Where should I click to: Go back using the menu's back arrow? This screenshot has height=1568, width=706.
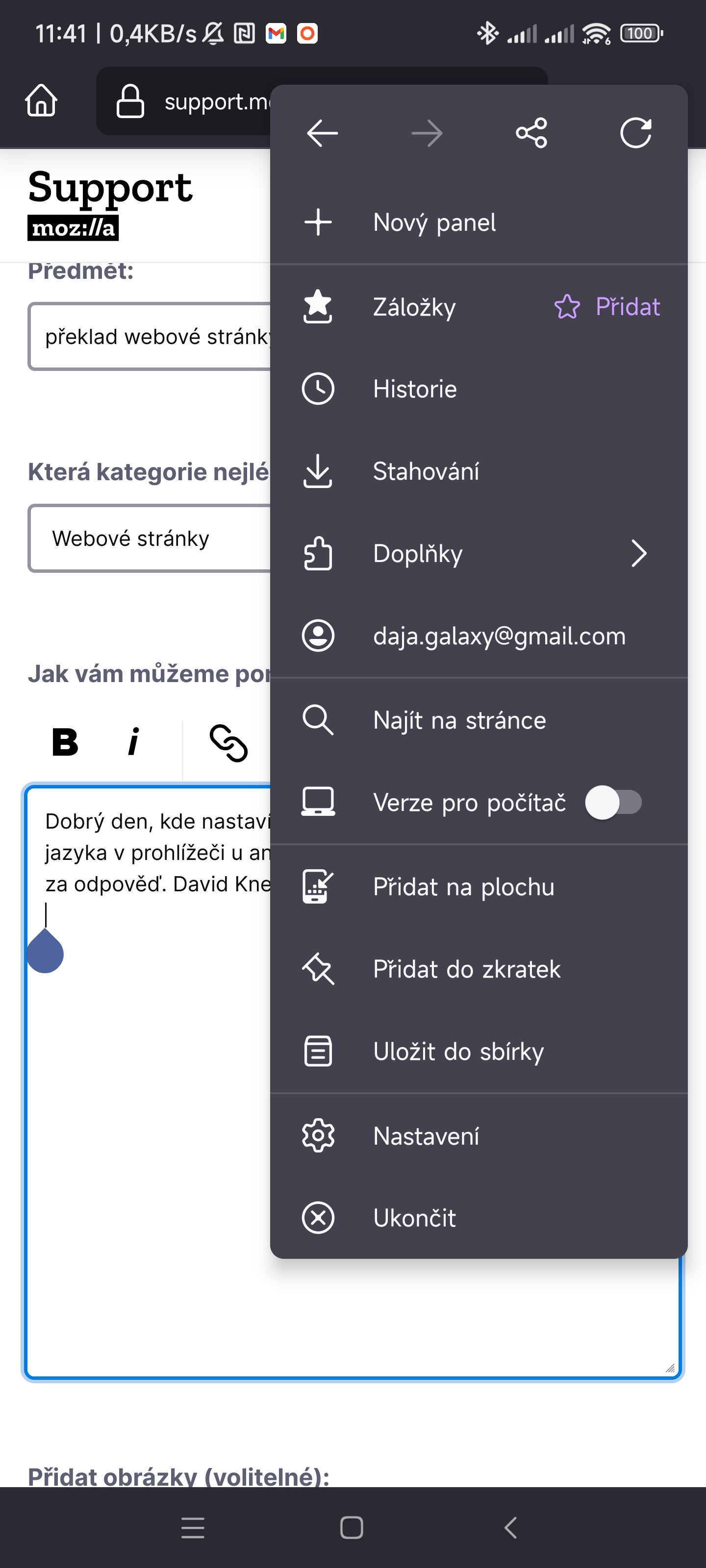[322, 133]
